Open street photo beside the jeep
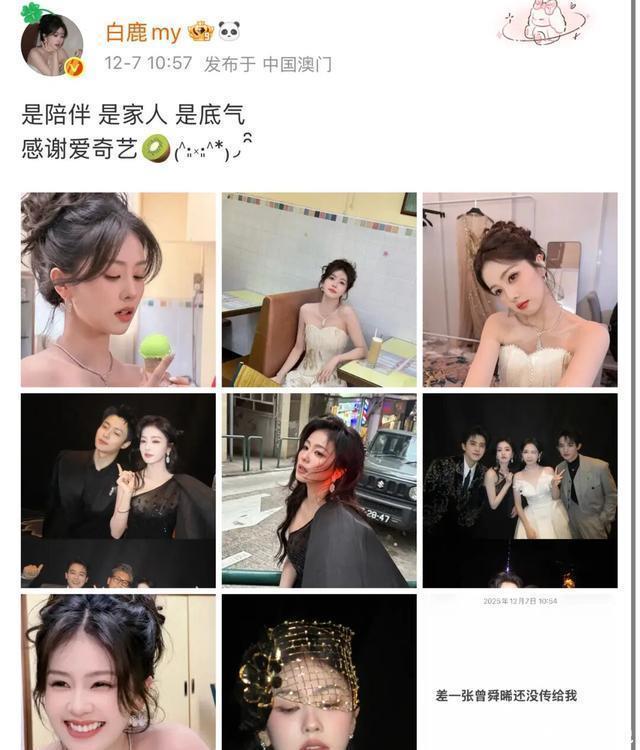 319,490
